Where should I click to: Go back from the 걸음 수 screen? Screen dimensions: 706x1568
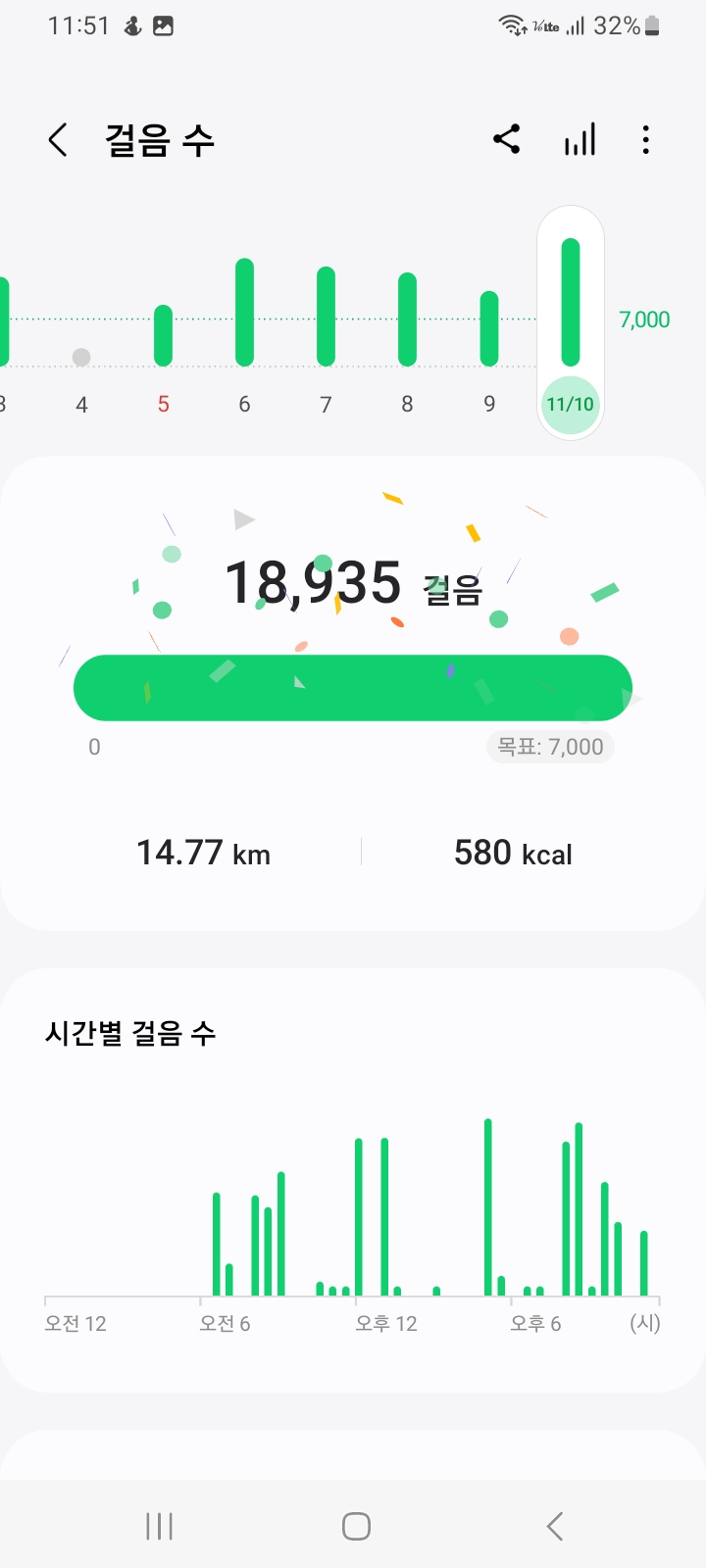pos(59,140)
